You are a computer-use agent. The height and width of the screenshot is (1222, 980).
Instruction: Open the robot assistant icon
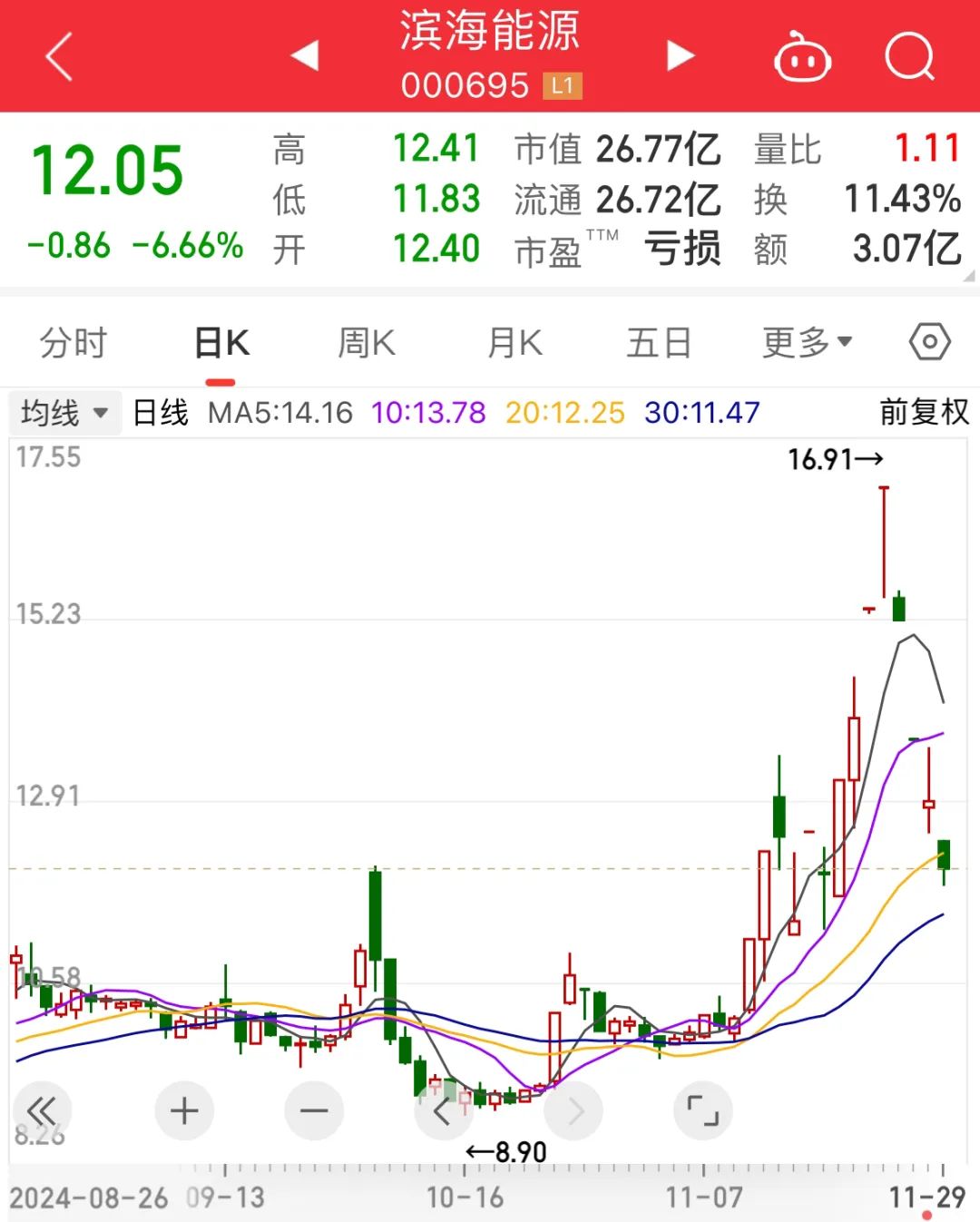(x=802, y=57)
